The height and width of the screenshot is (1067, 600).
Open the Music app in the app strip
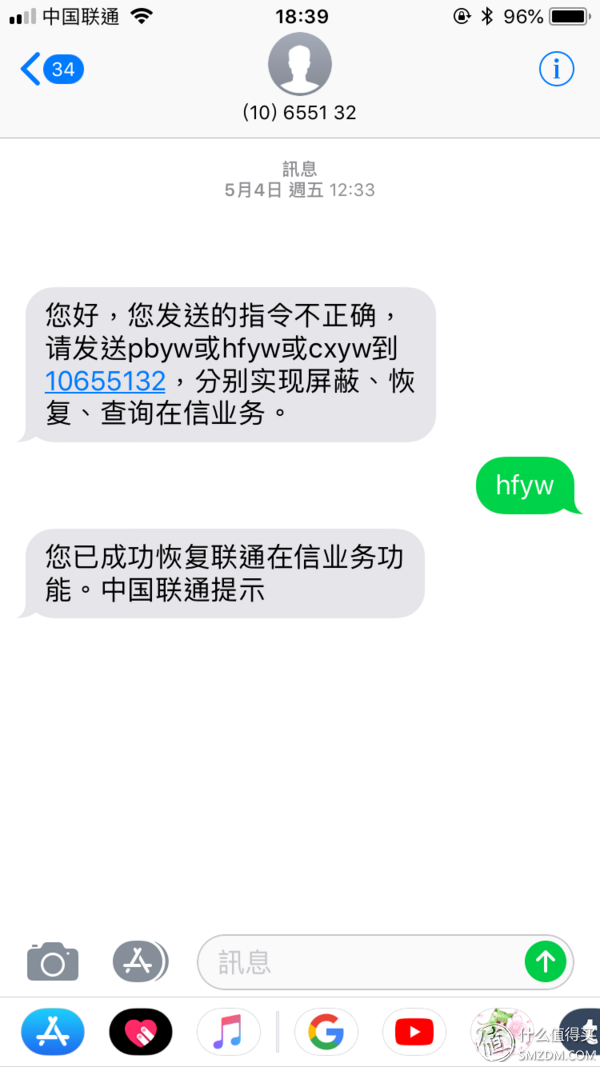pos(228,1033)
